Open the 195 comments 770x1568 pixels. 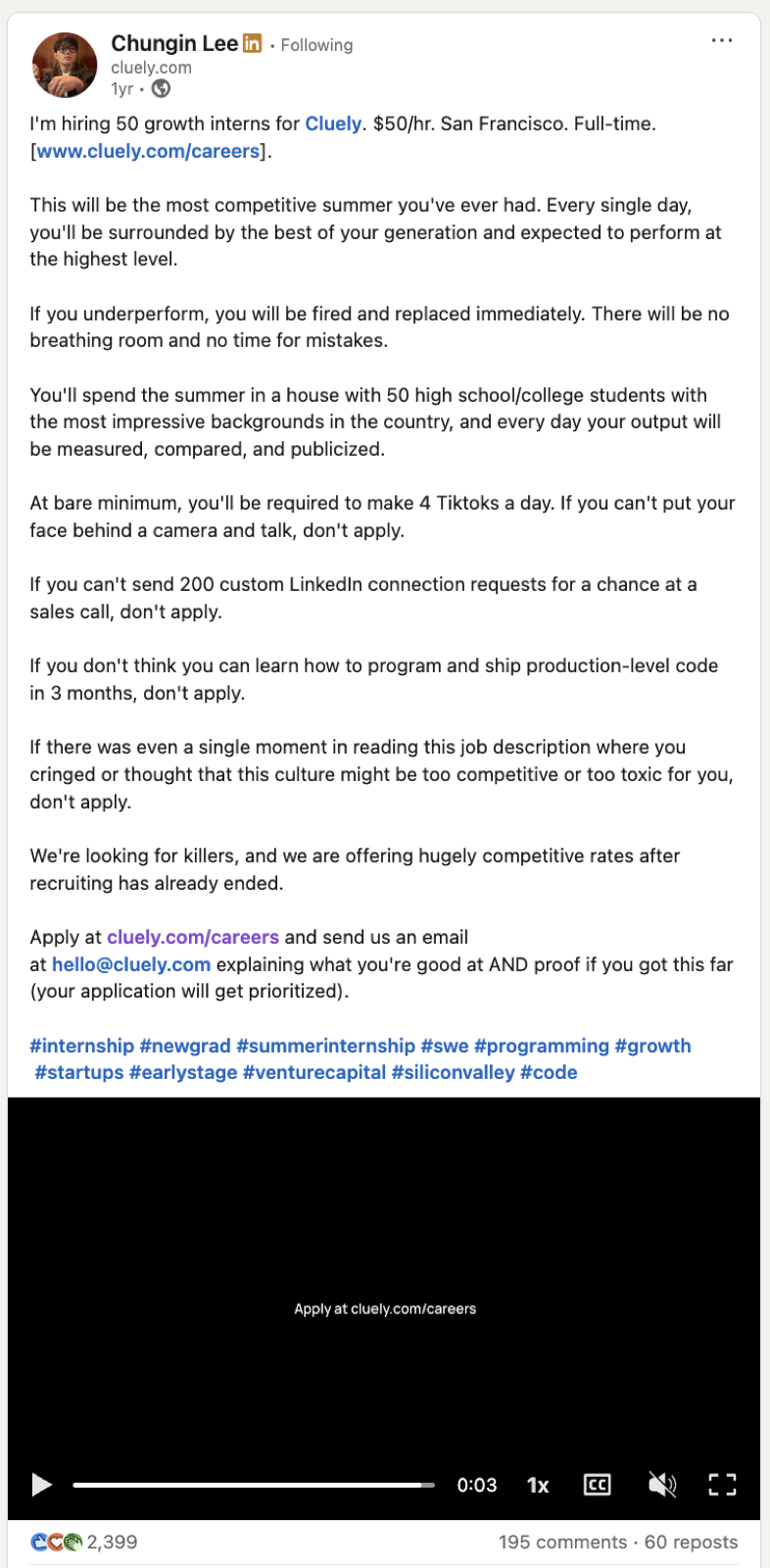tap(562, 1542)
